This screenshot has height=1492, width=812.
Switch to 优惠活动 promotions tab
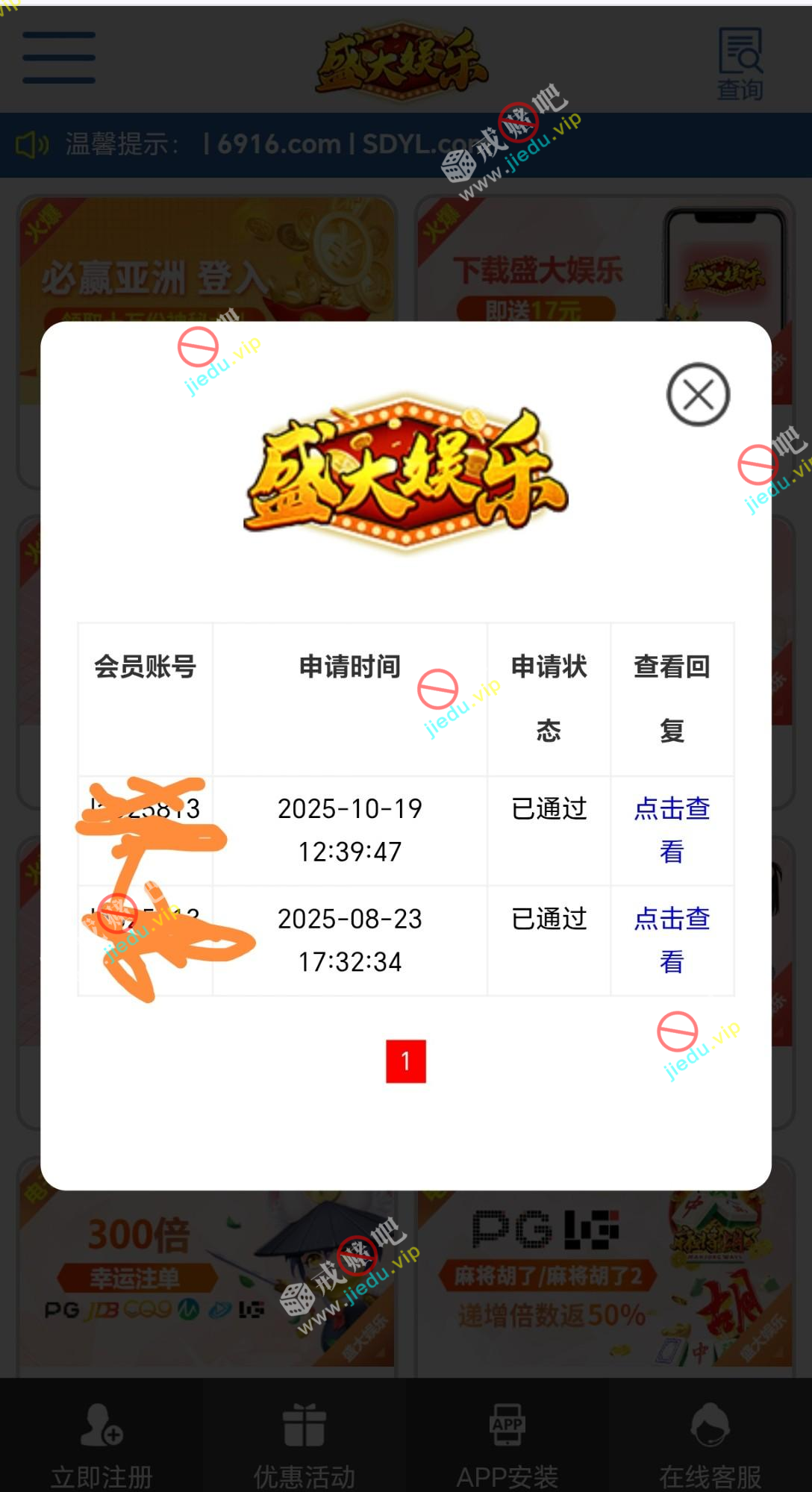pos(304,1444)
